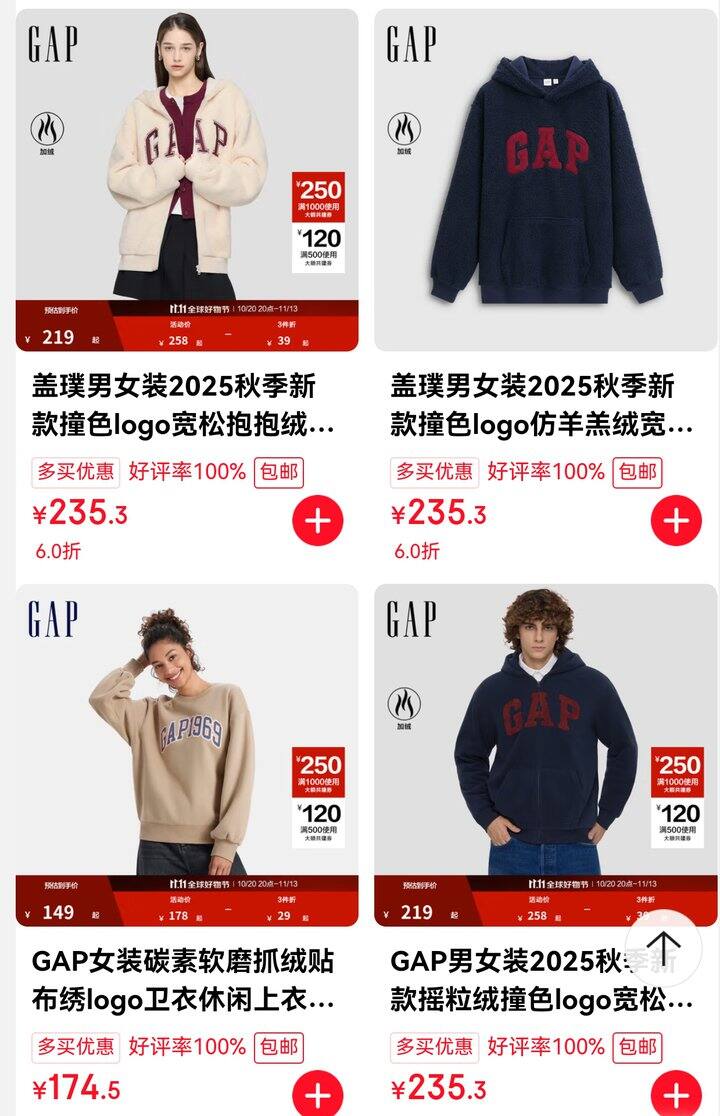
Task: Add the men's navy zip-up hoodie to cart
Action: 676,1093
